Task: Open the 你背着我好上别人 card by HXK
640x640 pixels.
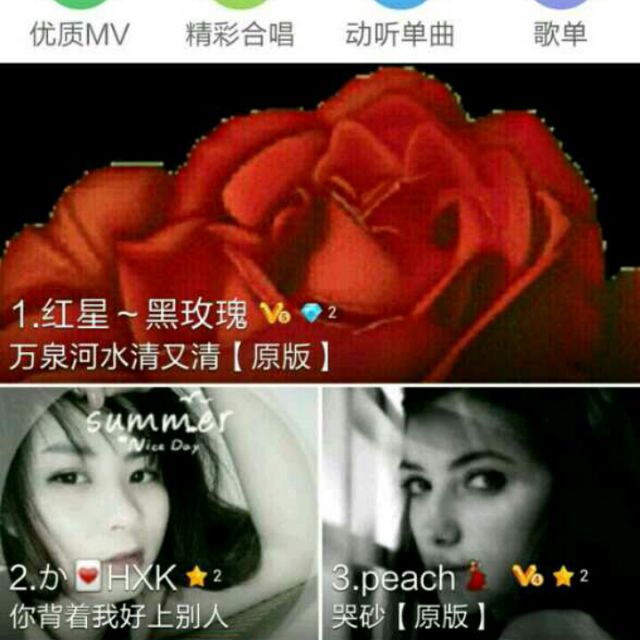Action: pos(158,510)
